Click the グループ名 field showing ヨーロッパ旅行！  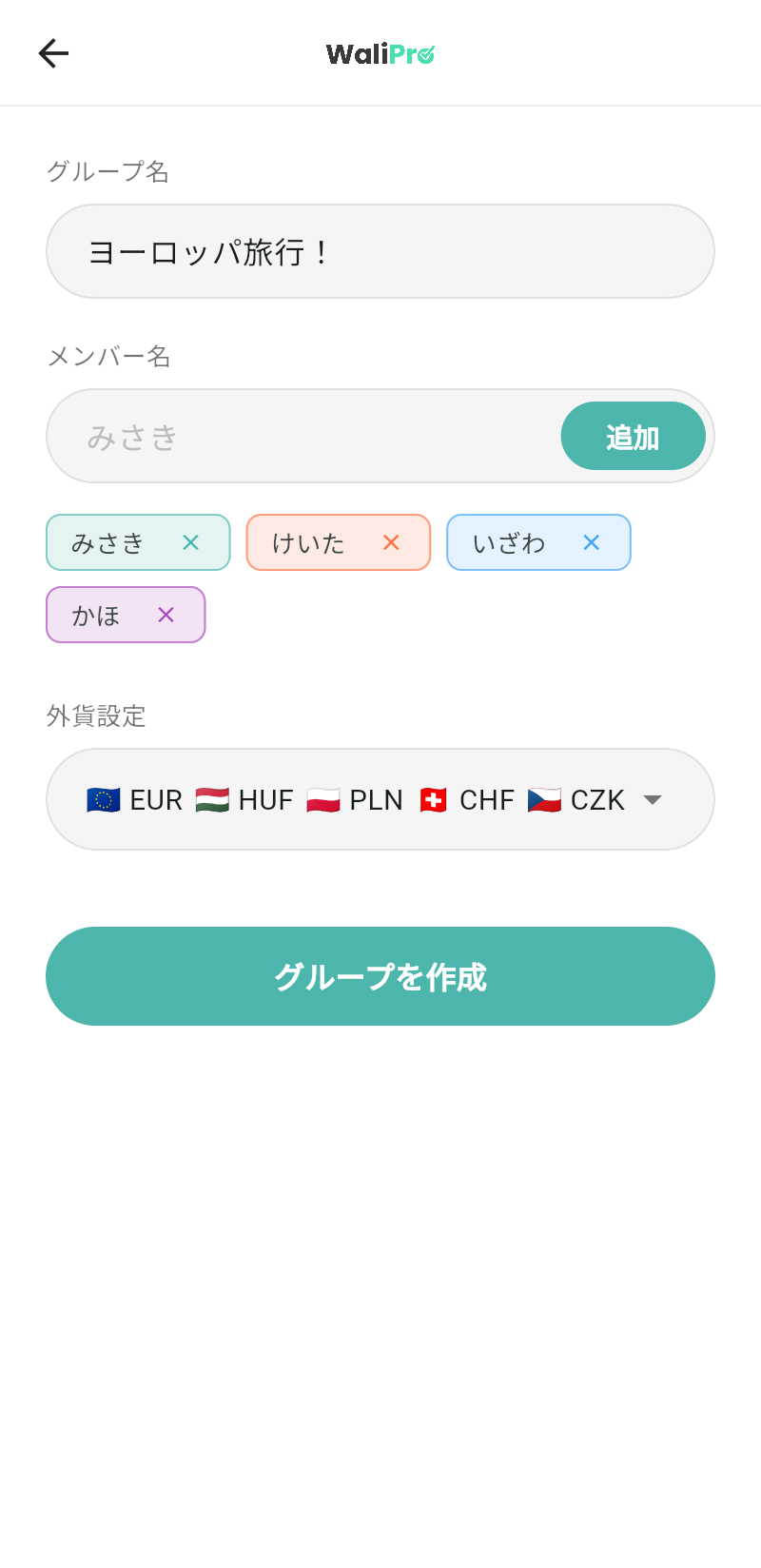(380, 251)
